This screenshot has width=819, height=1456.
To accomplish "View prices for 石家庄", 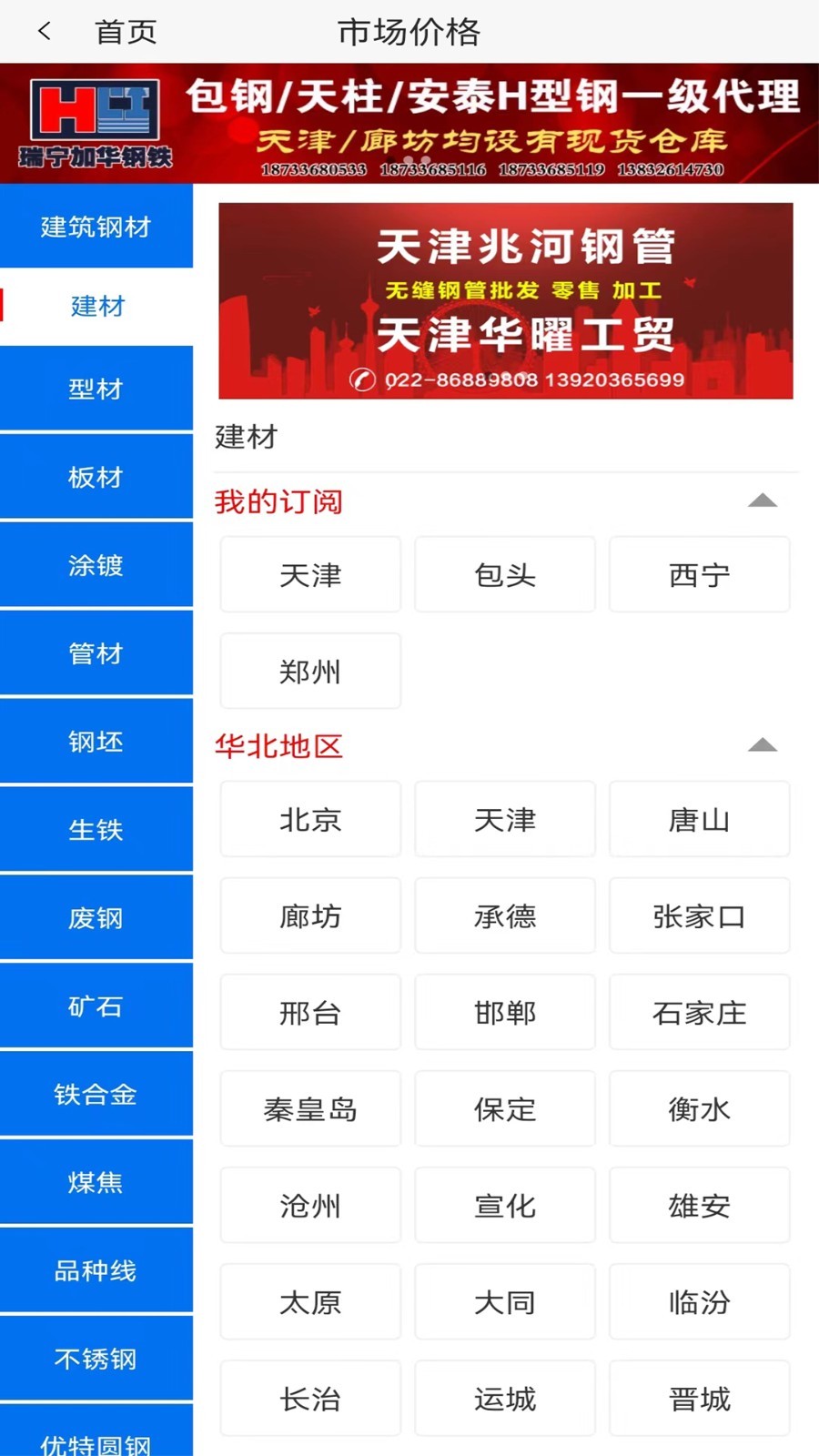I will [699, 1013].
